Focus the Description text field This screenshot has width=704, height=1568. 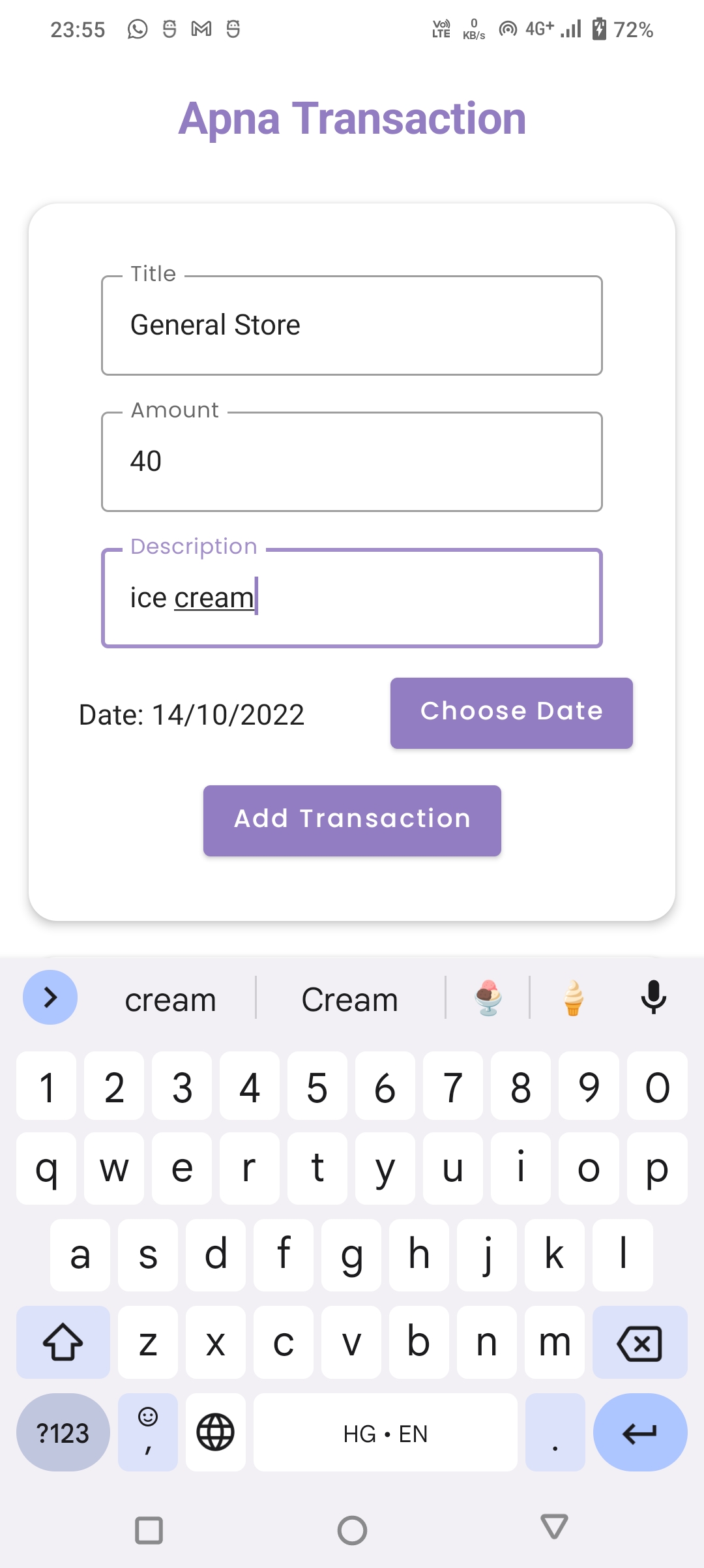[x=352, y=598]
